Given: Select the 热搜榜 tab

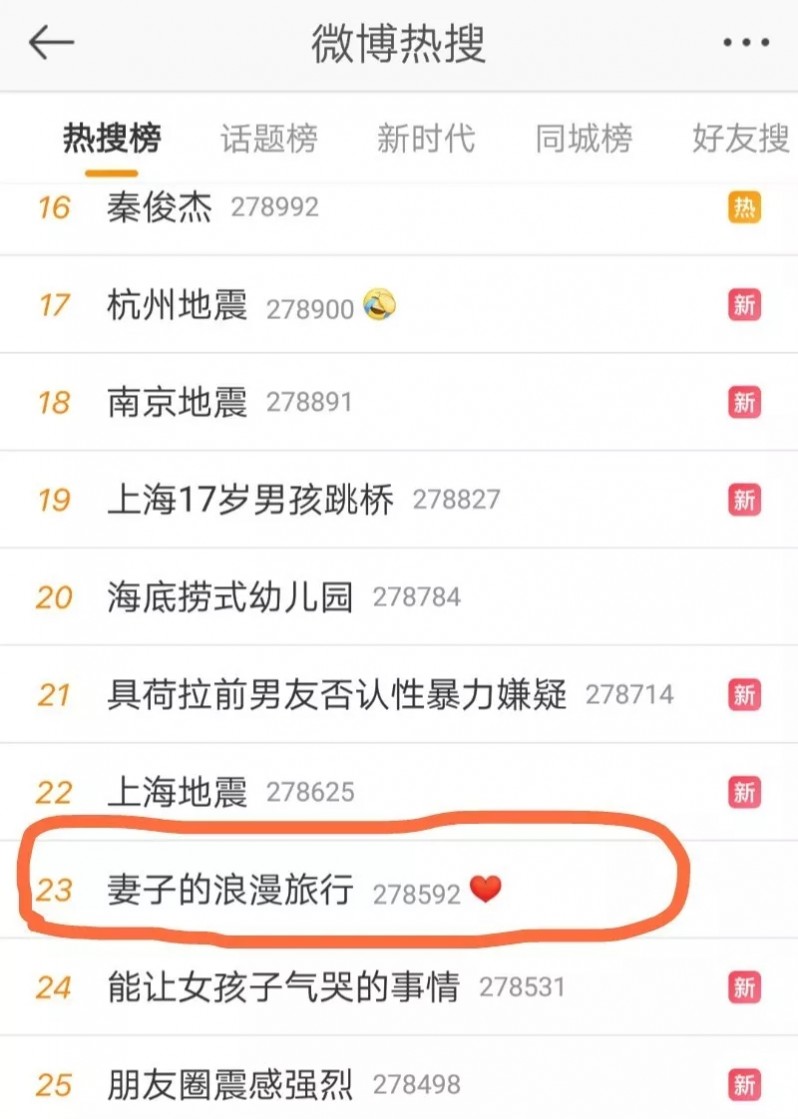Looking at the screenshot, I should click(x=111, y=138).
